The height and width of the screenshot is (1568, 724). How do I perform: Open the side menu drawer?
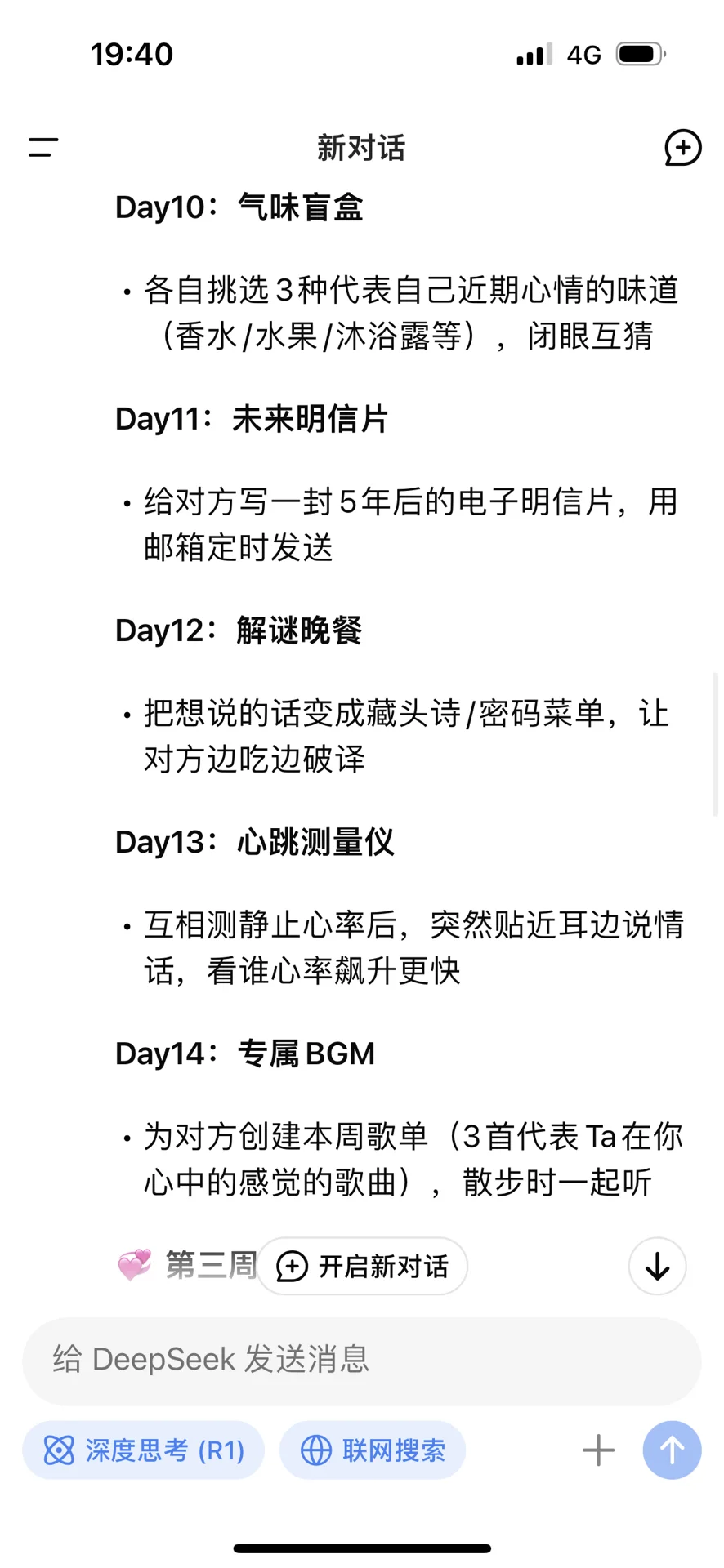click(43, 147)
